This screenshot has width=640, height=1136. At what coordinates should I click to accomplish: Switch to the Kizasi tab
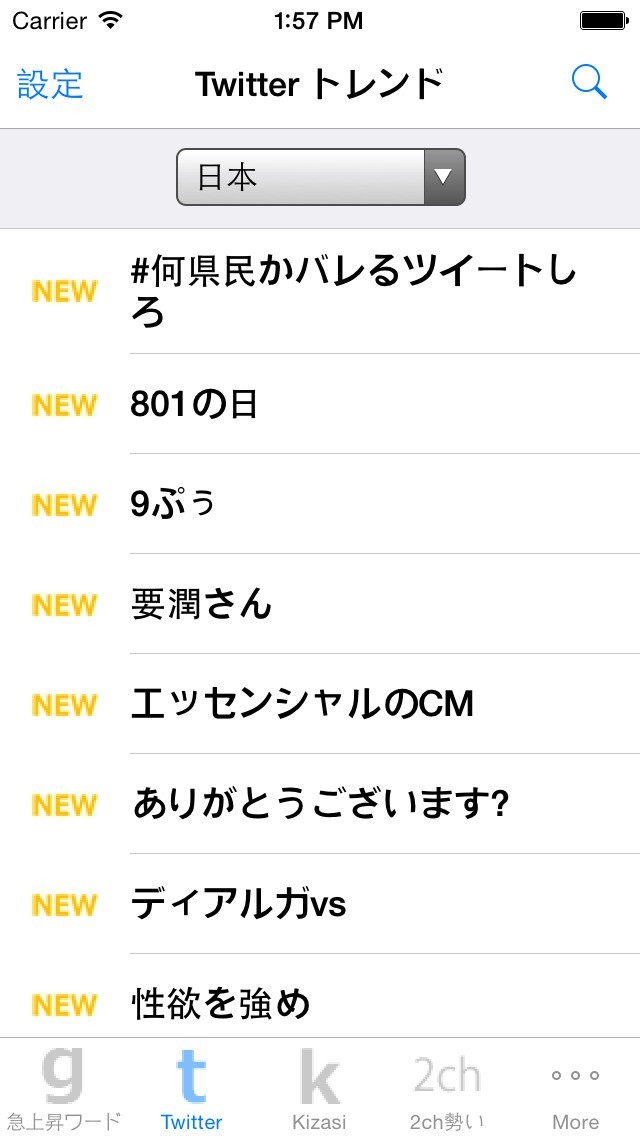tap(319, 1088)
